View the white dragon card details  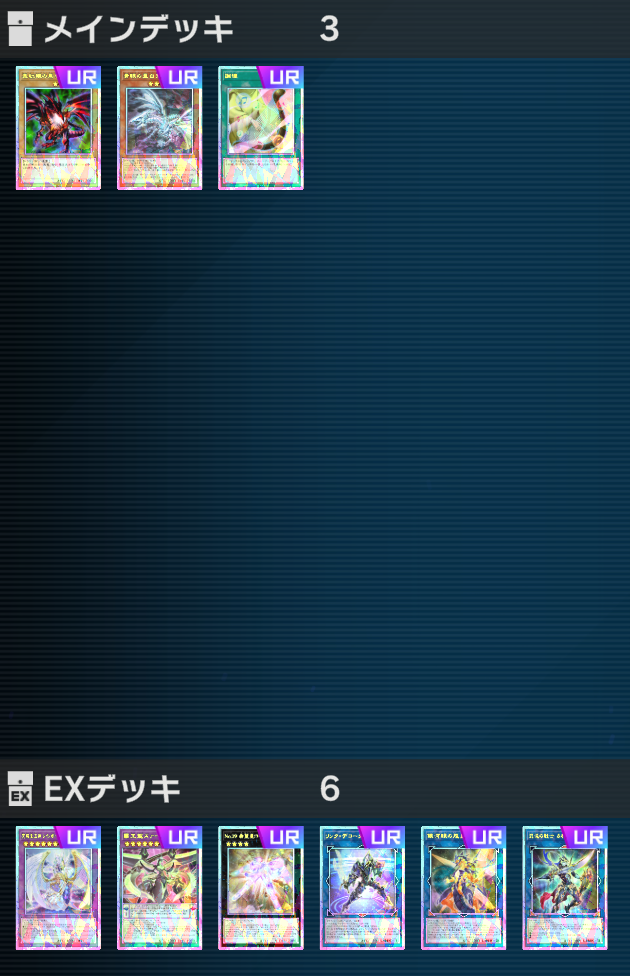(x=160, y=128)
